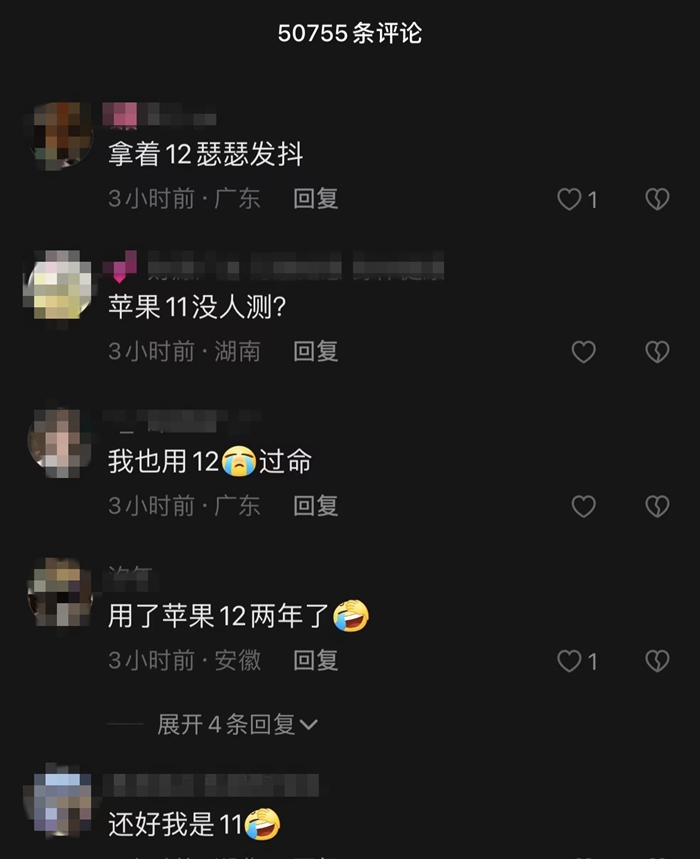The image size is (700, 859).
Task: Reply to the comment '苹果11没人测?'
Action: pyautogui.click(x=315, y=351)
